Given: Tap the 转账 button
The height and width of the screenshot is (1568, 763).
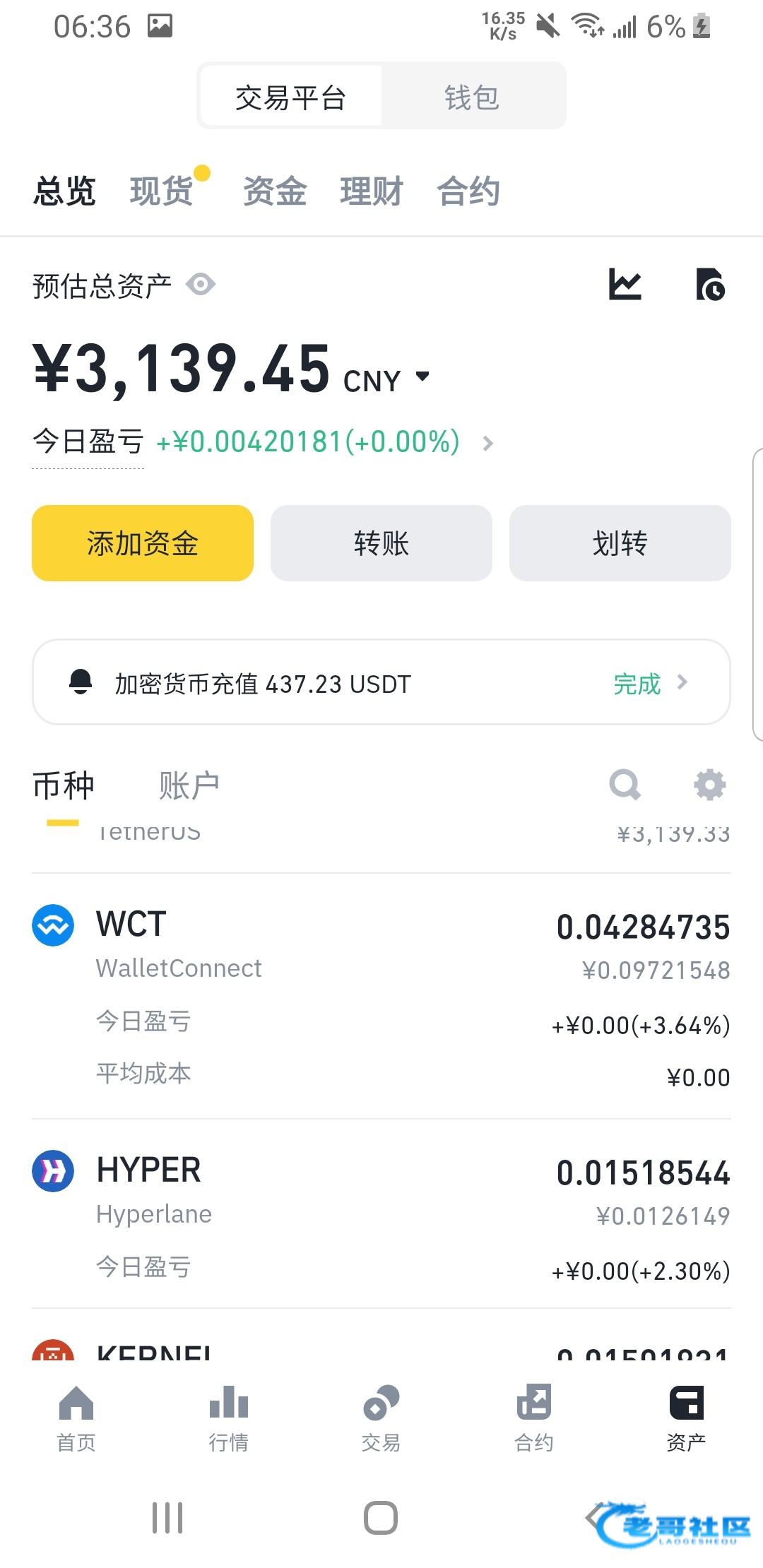Looking at the screenshot, I should point(381,543).
